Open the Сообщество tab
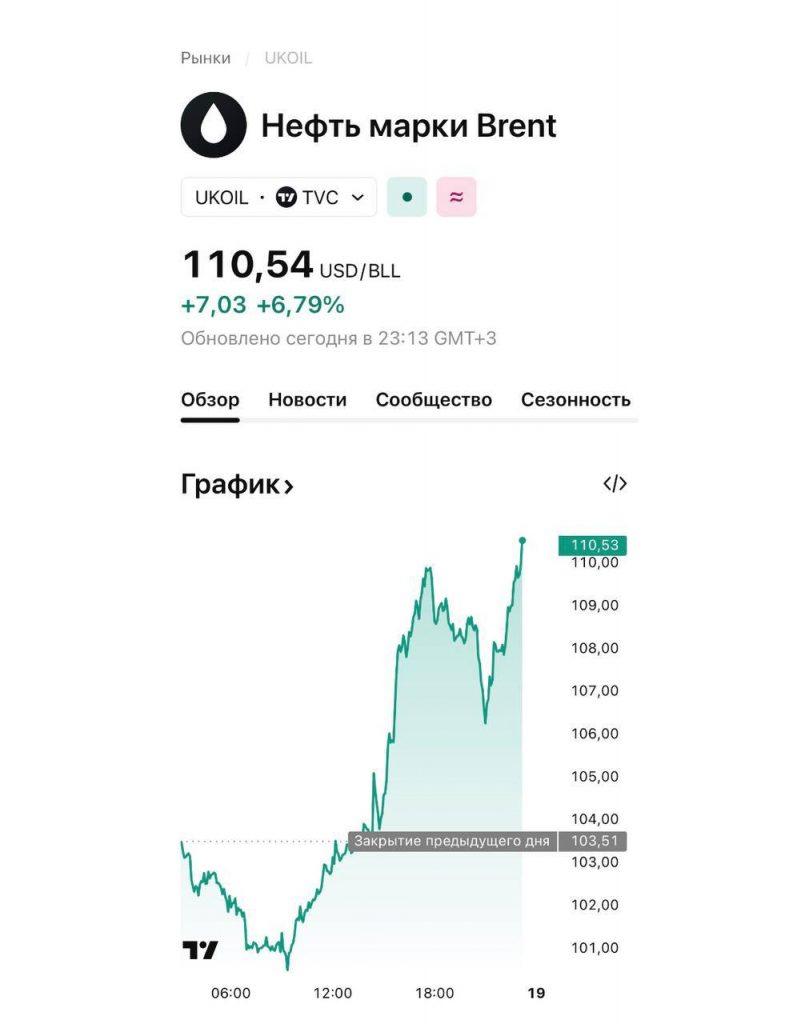The width and height of the screenshot is (797, 1024). click(x=432, y=399)
